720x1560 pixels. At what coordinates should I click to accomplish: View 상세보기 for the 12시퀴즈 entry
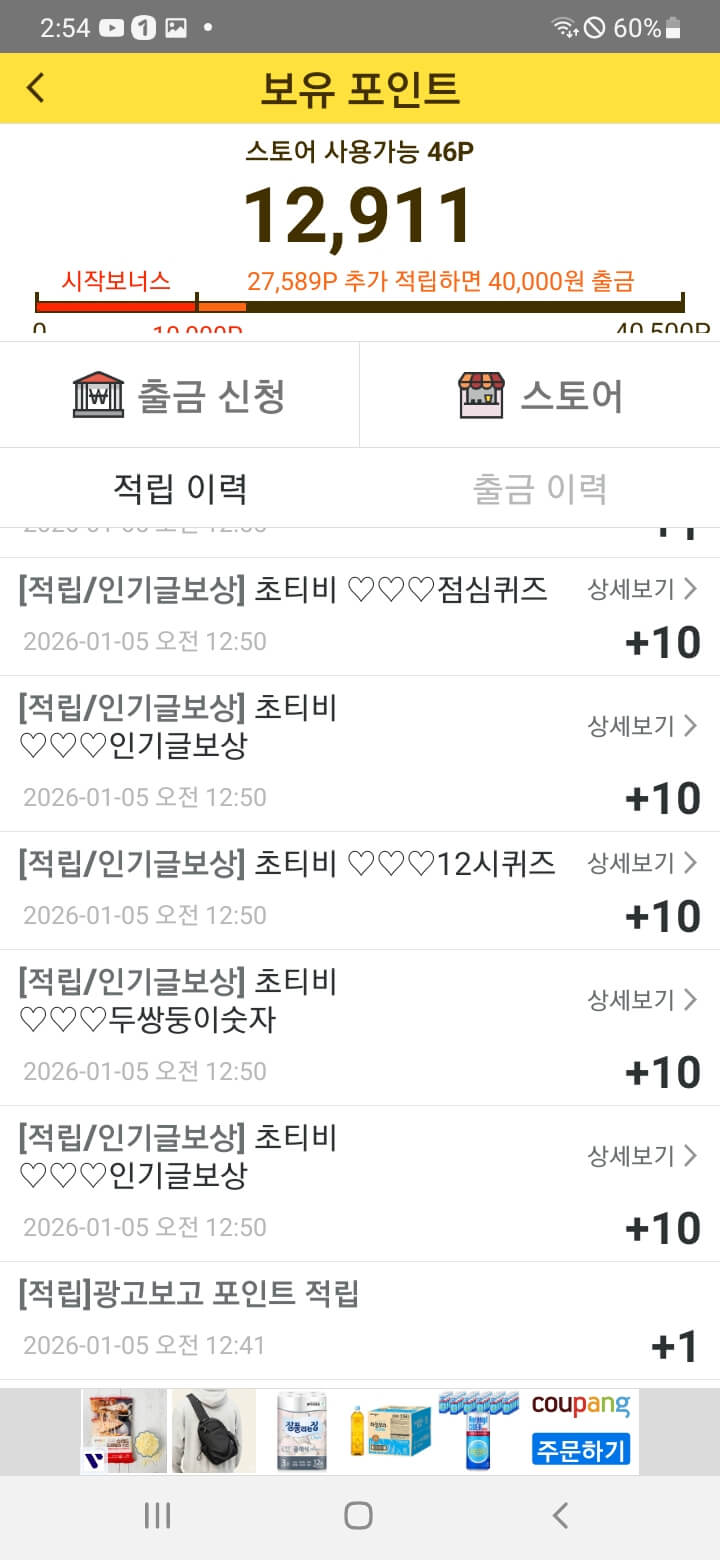(642, 863)
